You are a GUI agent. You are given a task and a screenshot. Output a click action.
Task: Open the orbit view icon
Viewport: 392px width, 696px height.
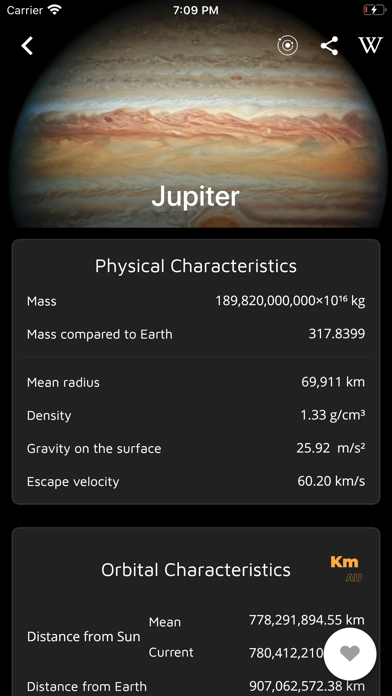287,46
